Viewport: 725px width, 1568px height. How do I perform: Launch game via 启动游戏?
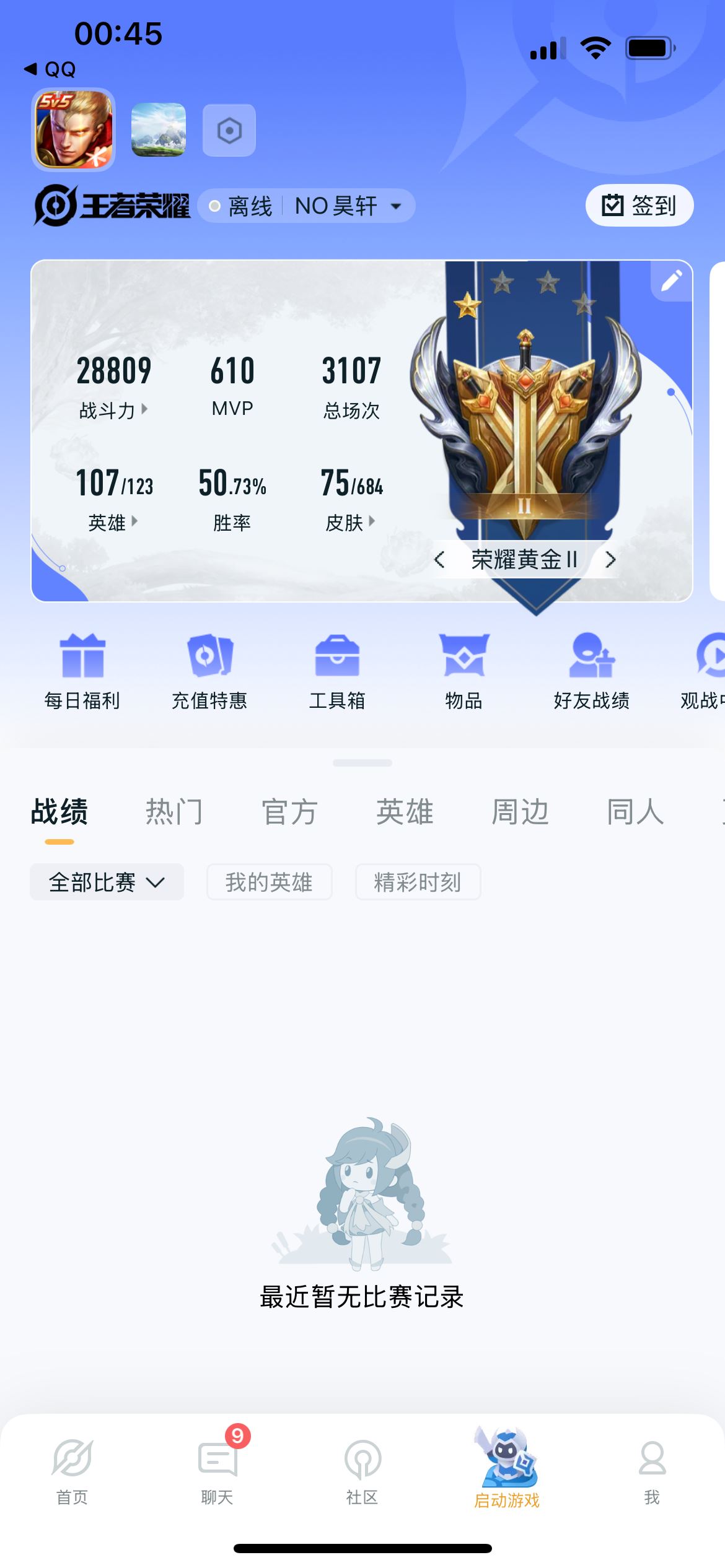coord(507,1469)
